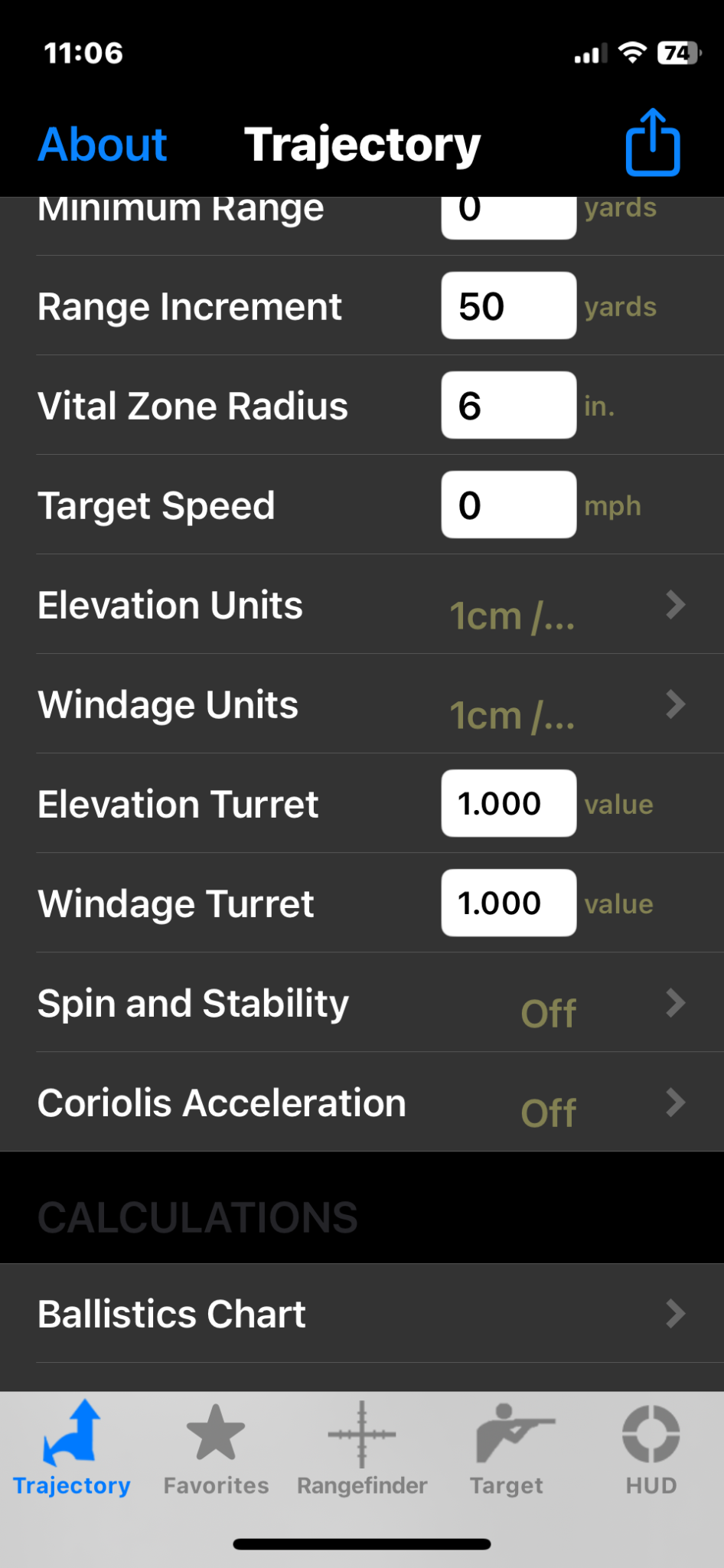
Task: Switch to the Rangefinder tab
Action: tap(362, 1449)
